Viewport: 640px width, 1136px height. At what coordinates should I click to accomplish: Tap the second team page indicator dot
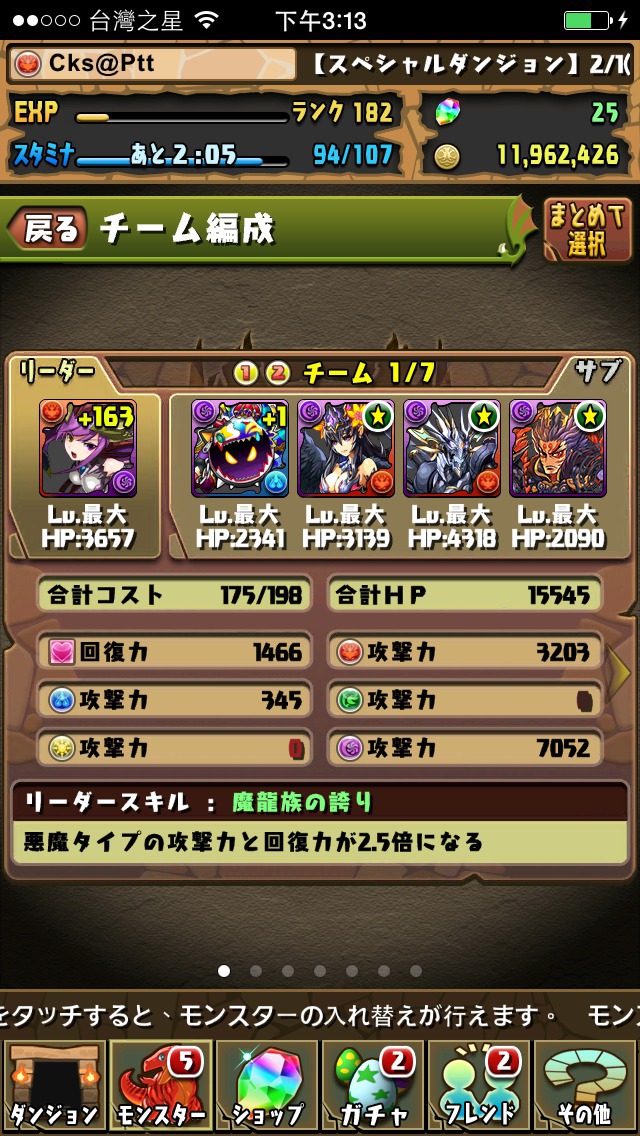coord(256,970)
